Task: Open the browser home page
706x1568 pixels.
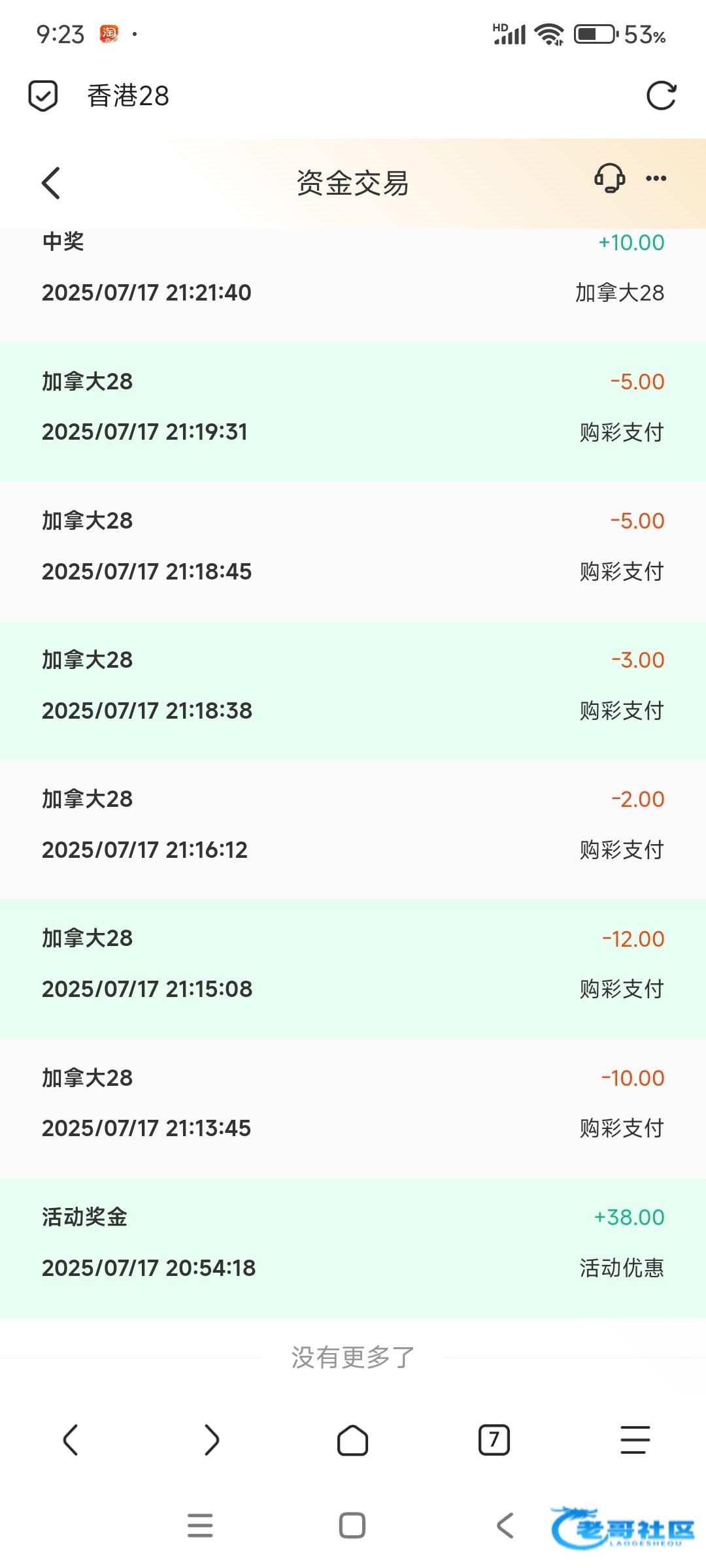Action: 353,1440
